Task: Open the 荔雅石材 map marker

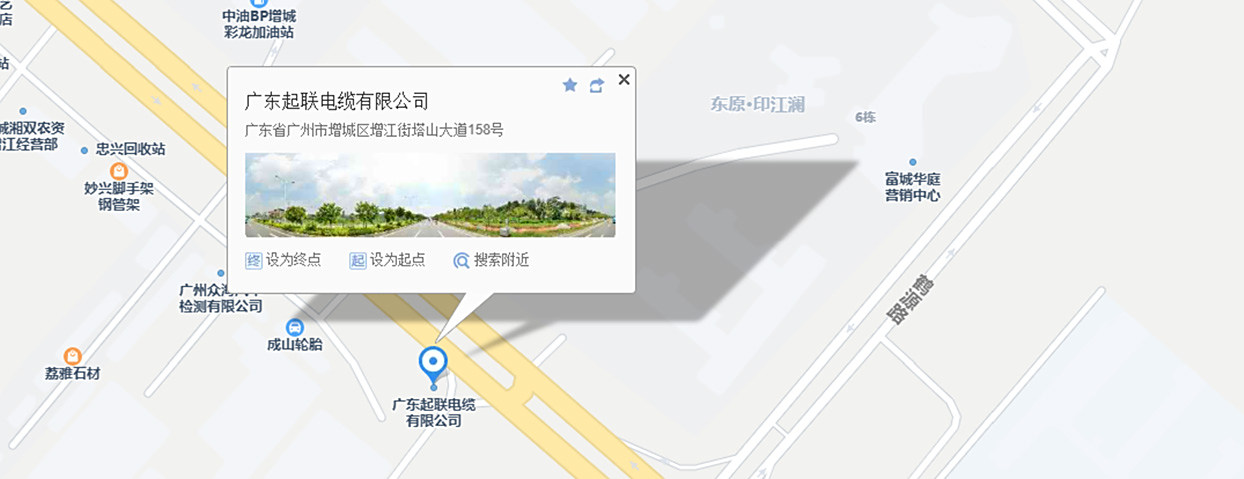Action: [72, 356]
